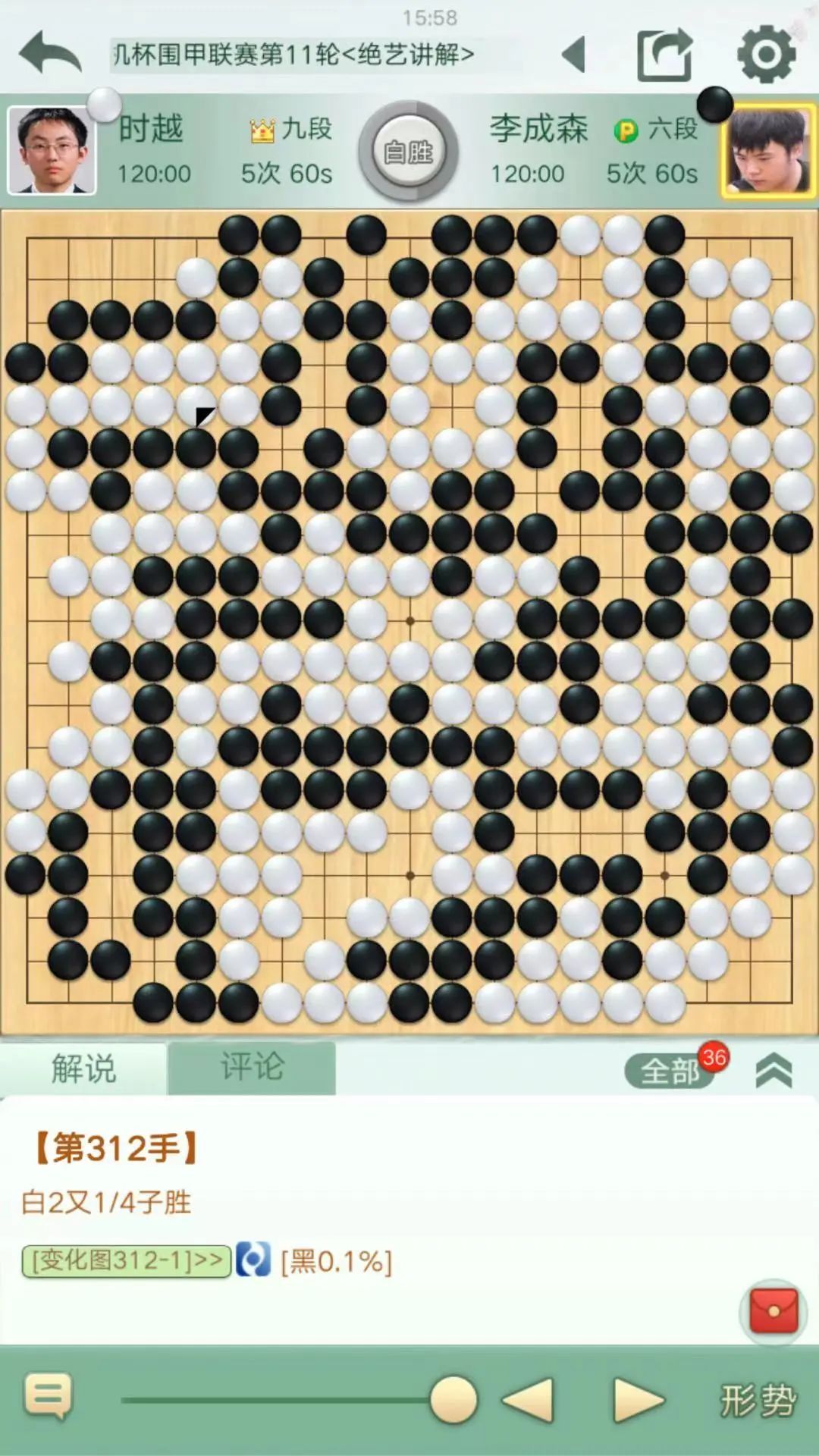Open the chat message icon
Viewport: 819px width, 1456px height.
[x=49, y=1396]
